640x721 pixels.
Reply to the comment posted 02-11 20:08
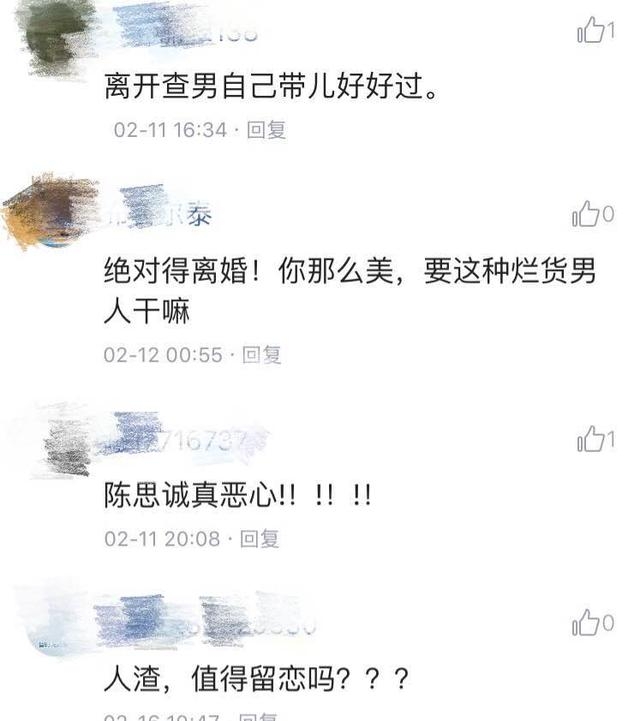coord(260,539)
